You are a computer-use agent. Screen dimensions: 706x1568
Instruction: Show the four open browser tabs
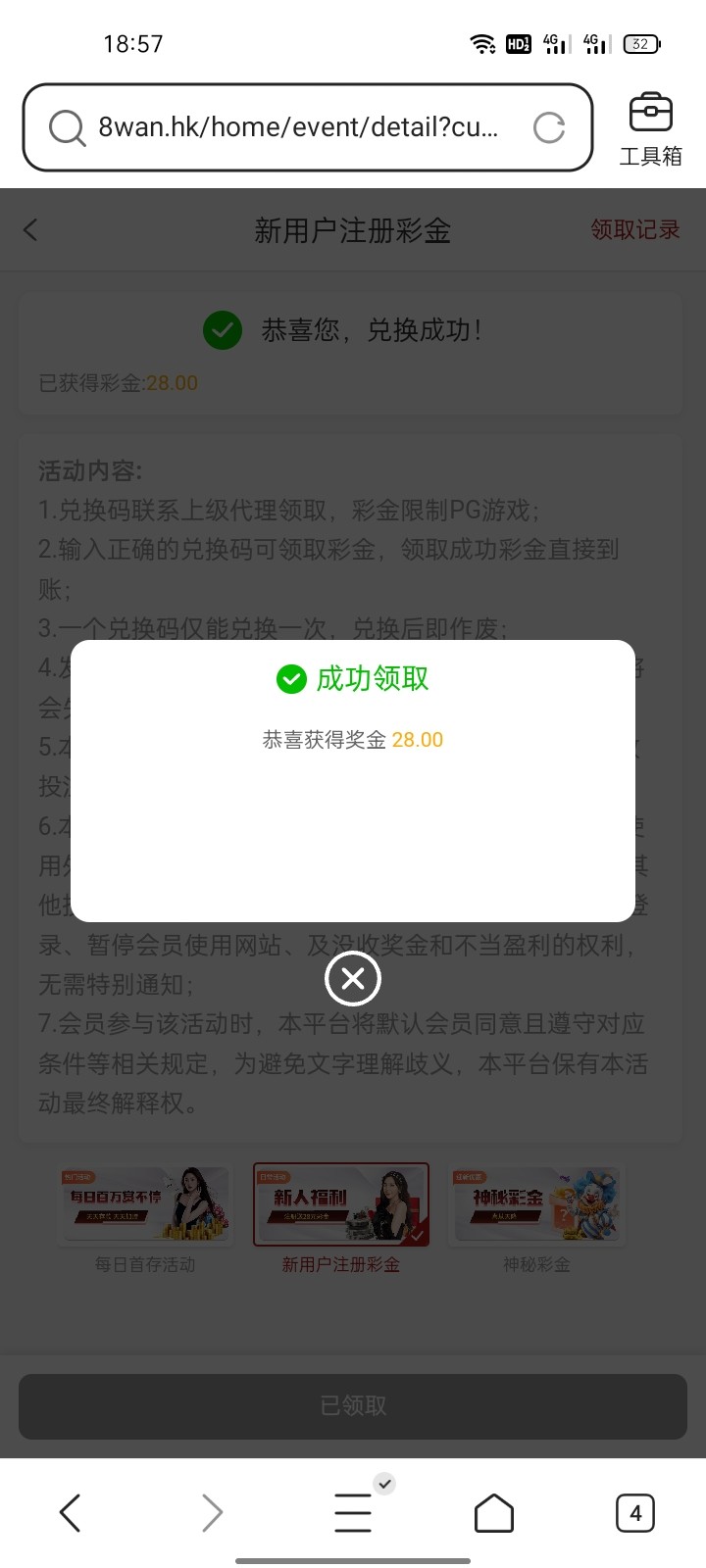(x=635, y=1513)
